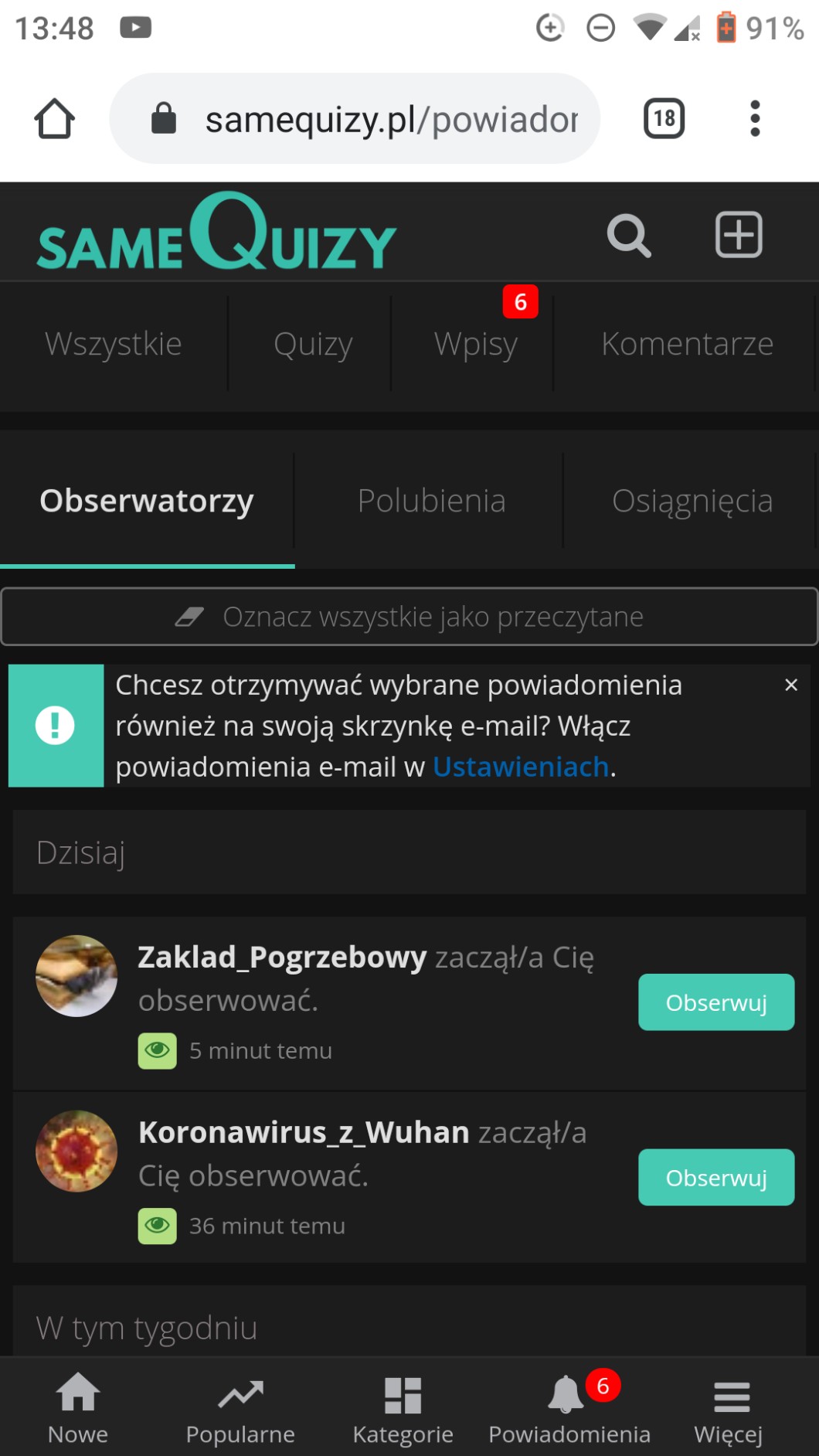Viewport: 819px width, 1456px height.
Task: Mark all notifications as read (Oznacz wszystkie jako przeczytane)
Action: 409,617
